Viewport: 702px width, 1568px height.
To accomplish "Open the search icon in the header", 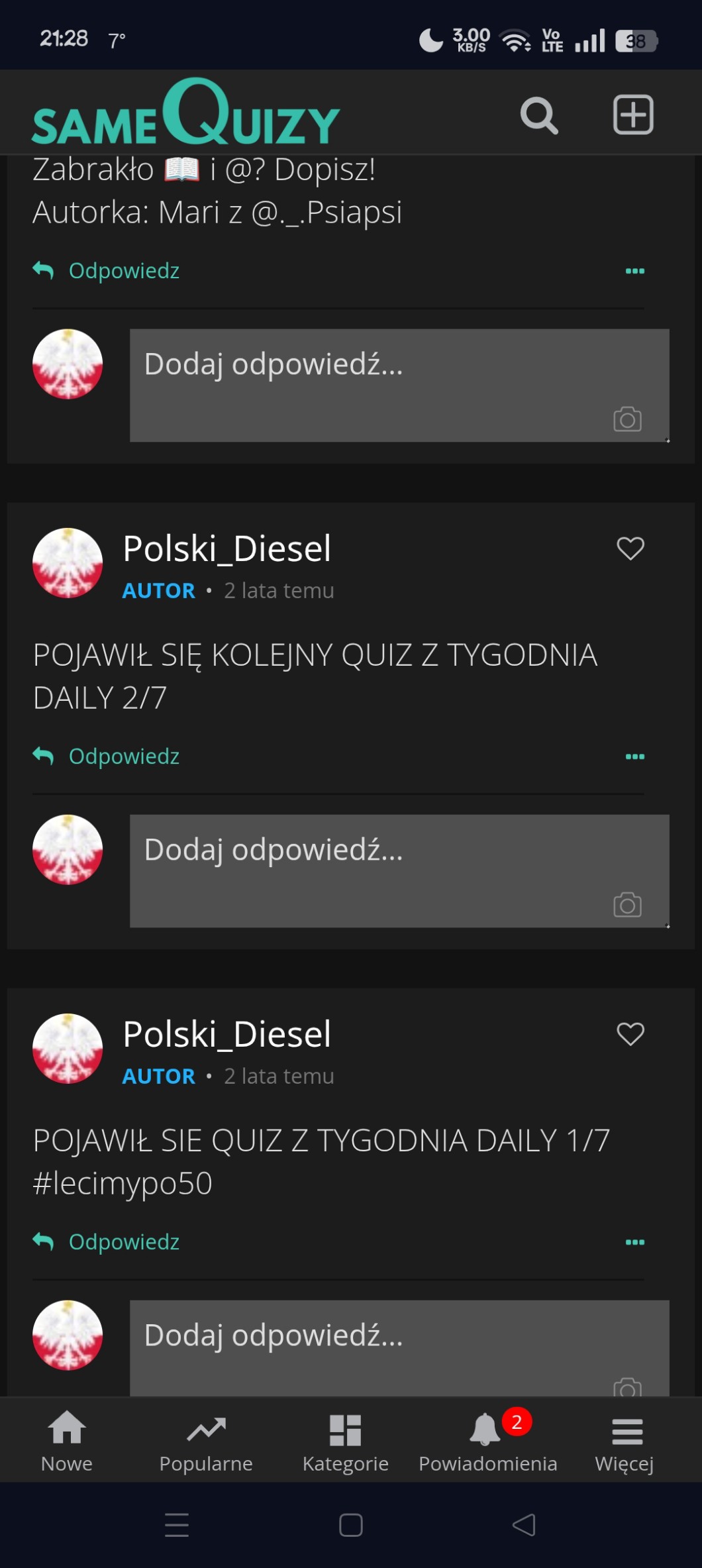I will tap(538, 116).
